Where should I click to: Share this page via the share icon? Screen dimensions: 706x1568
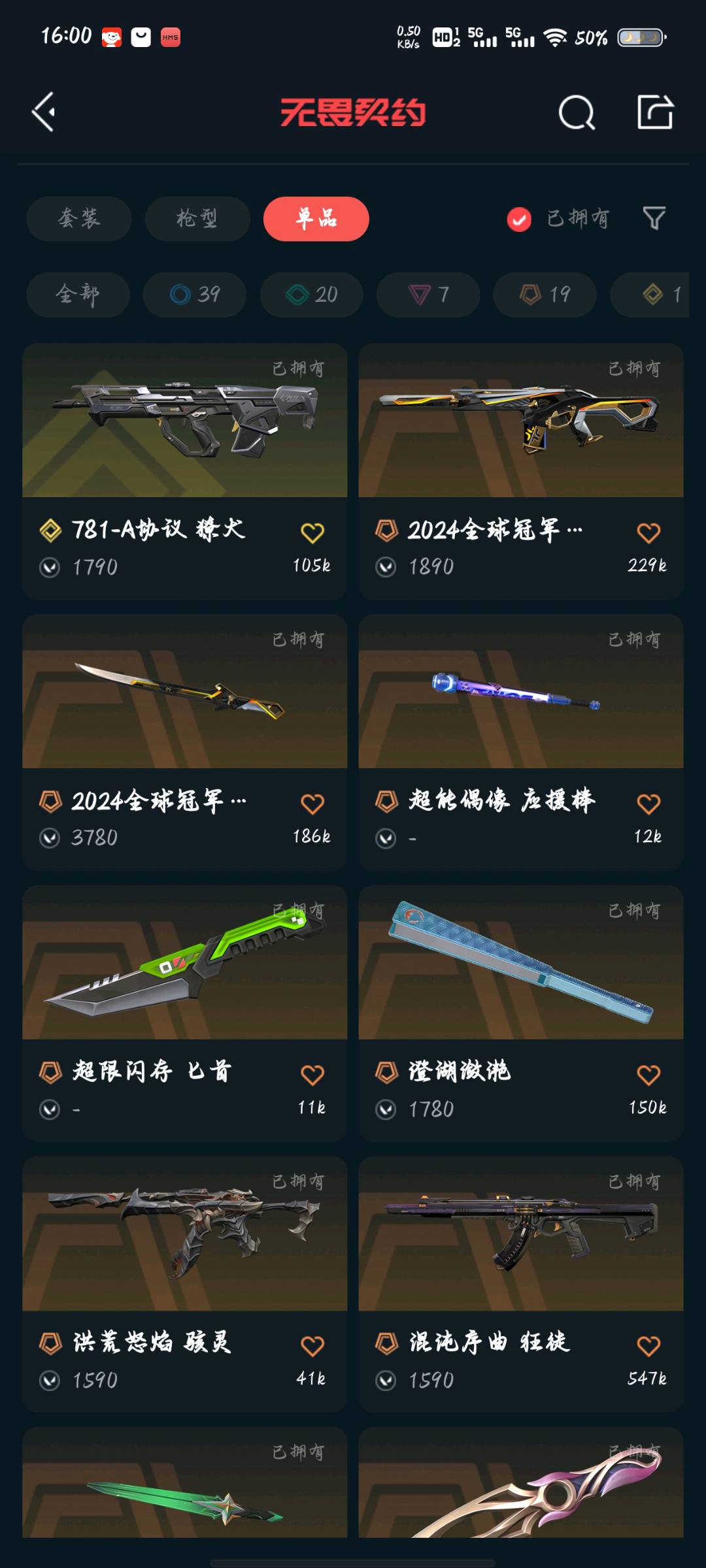tap(655, 112)
